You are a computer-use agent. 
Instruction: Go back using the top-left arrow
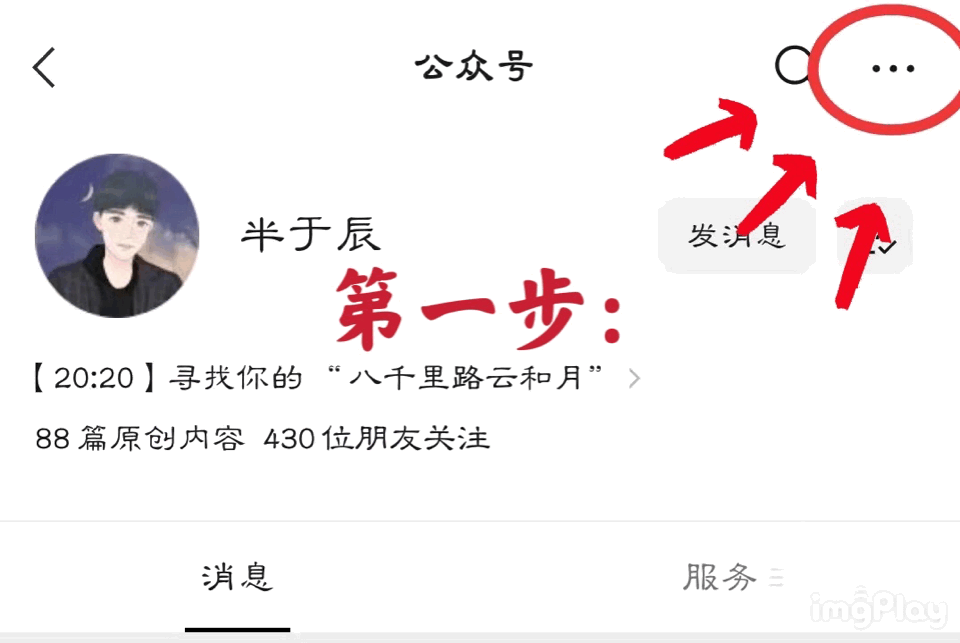coord(44,68)
